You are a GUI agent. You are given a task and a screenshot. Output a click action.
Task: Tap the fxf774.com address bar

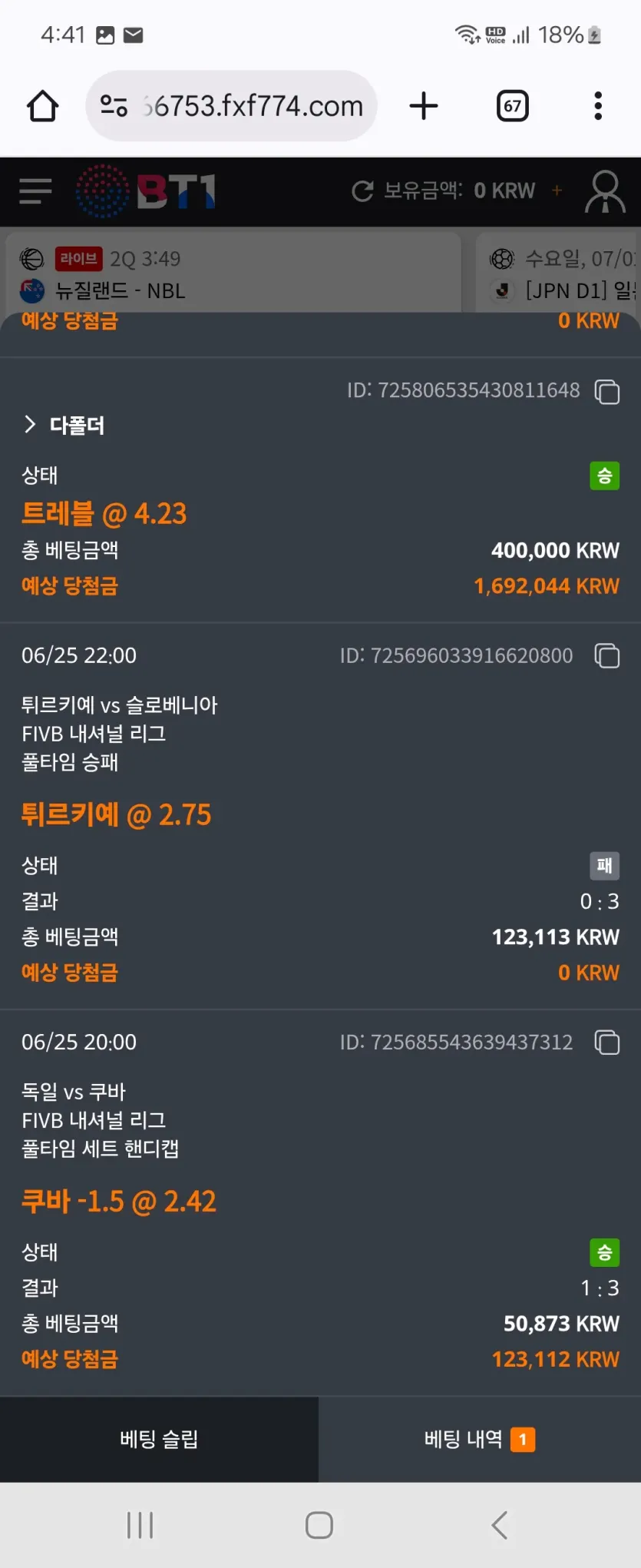[x=231, y=106]
